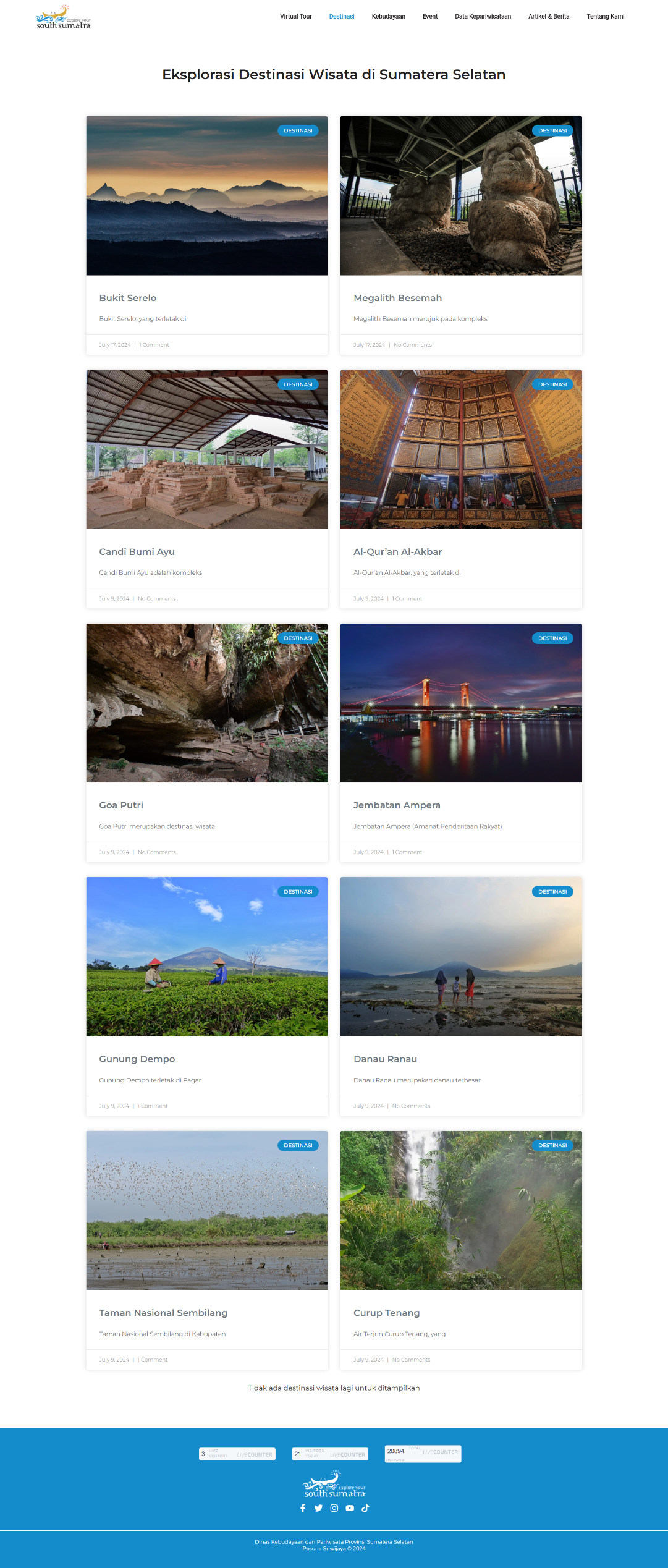View the Gunung Dempo destination
Viewport: 668px width, 1568px height.
137,1059
